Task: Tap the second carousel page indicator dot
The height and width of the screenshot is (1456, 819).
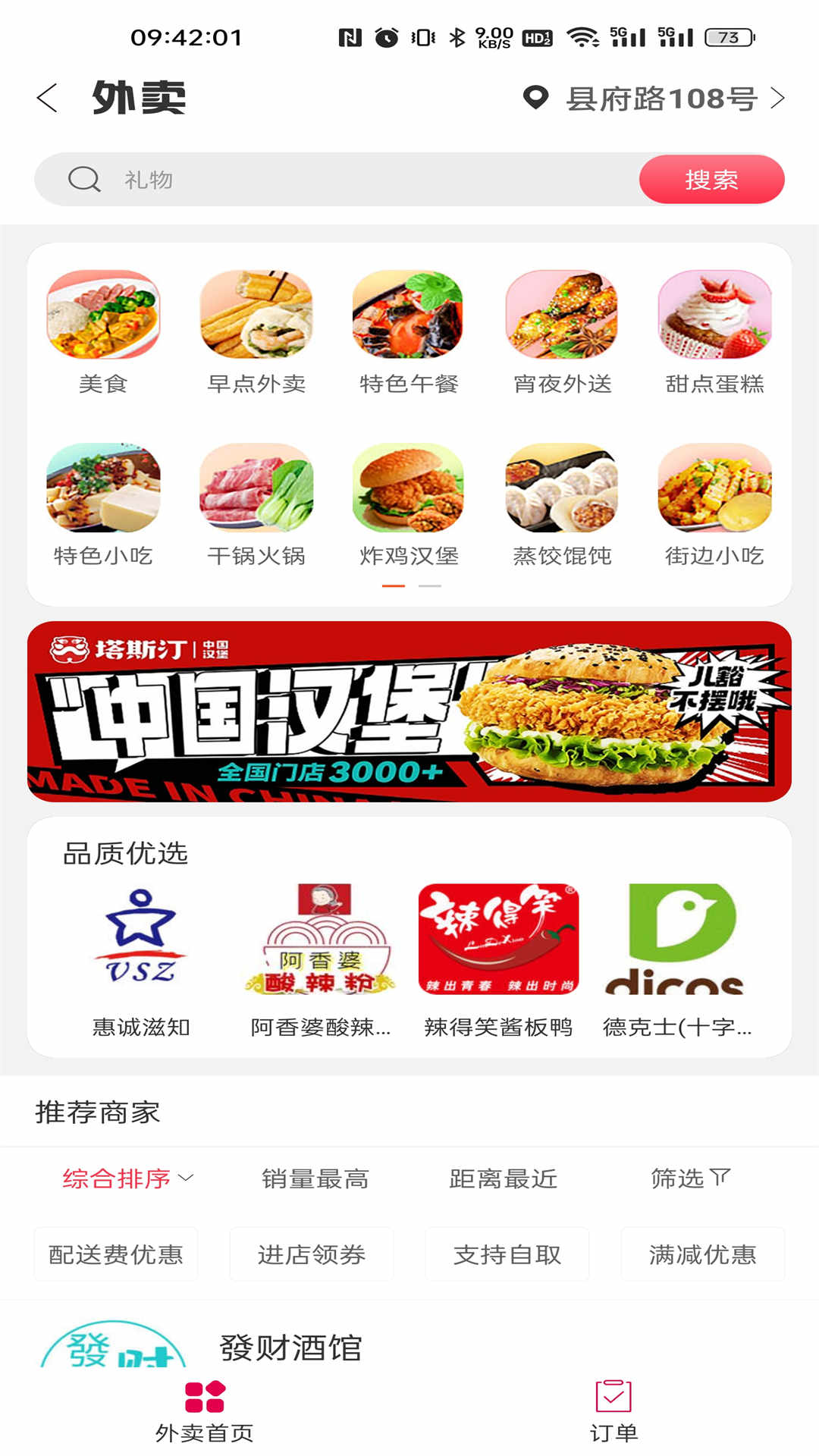Action: pos(429,585)
